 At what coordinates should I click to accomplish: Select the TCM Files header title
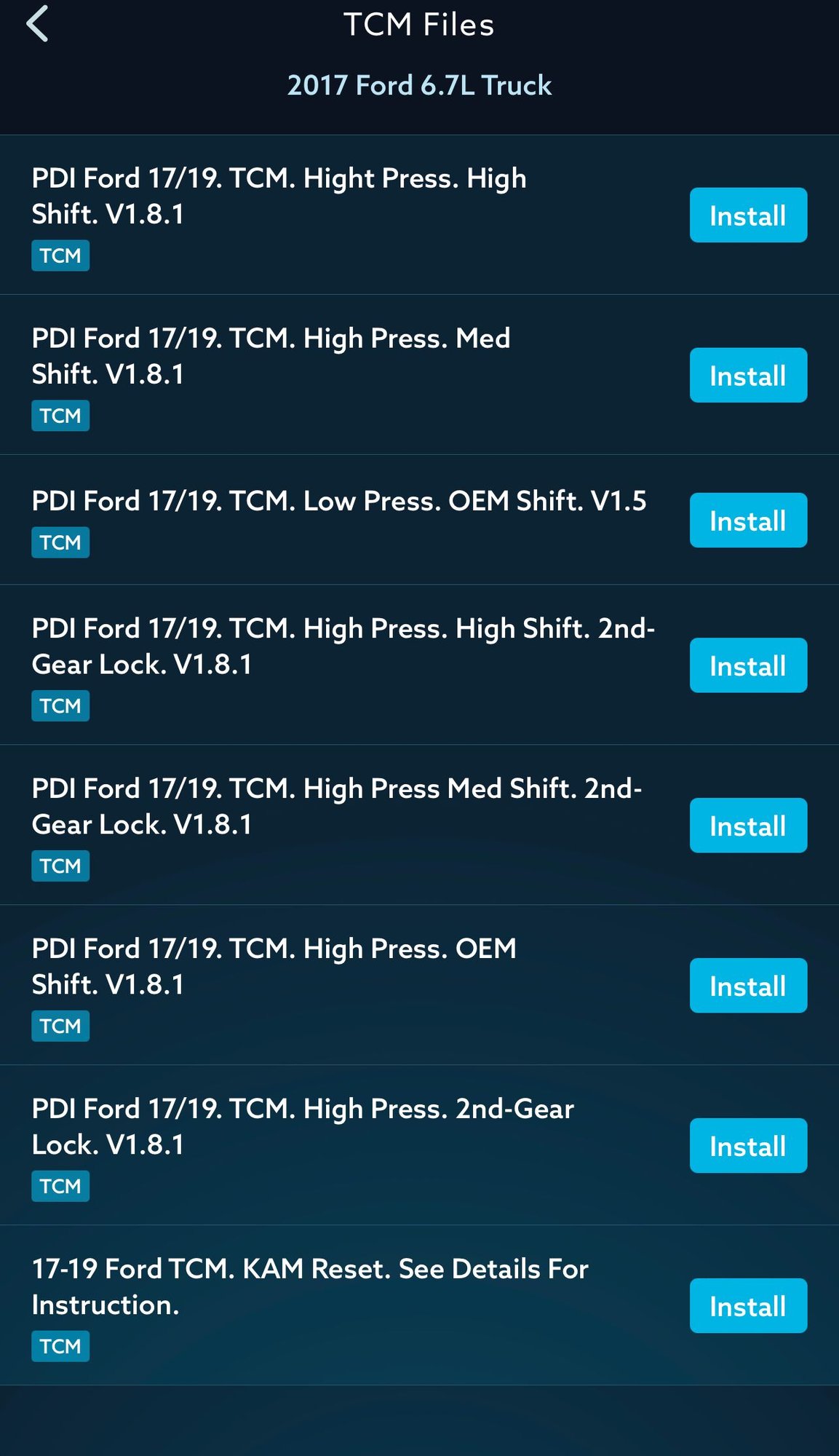pos(419,24)
